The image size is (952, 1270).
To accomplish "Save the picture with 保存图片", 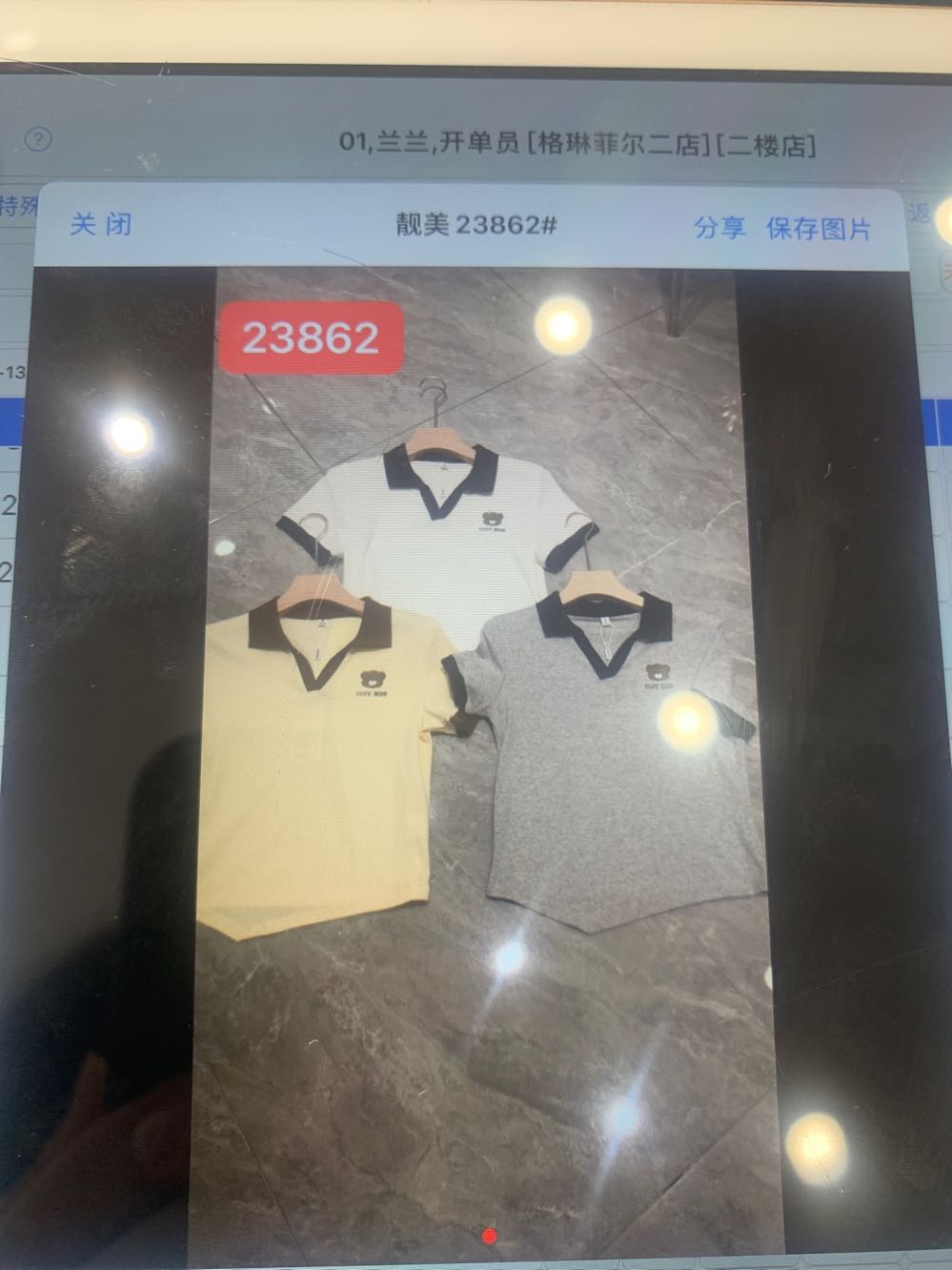I will (x=819, y=229).
